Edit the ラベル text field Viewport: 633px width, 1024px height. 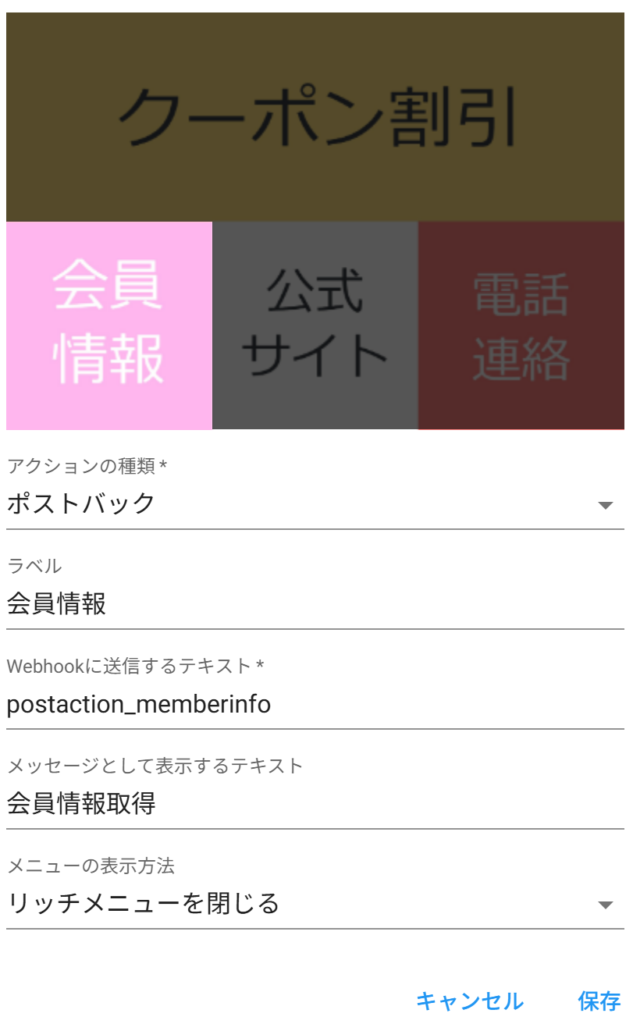pyautogui.click(x=314, y=604)
